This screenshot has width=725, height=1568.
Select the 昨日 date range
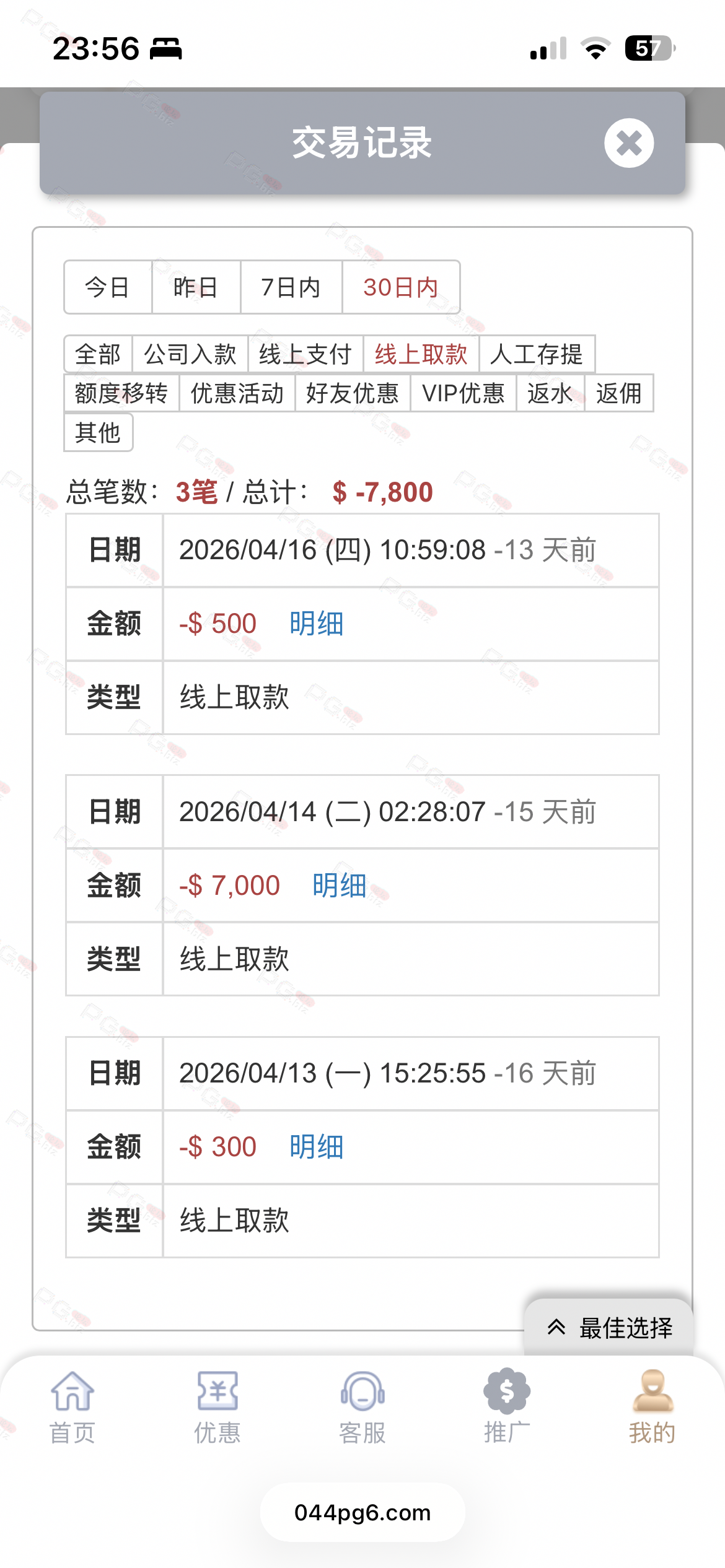(x=196, y=287)
